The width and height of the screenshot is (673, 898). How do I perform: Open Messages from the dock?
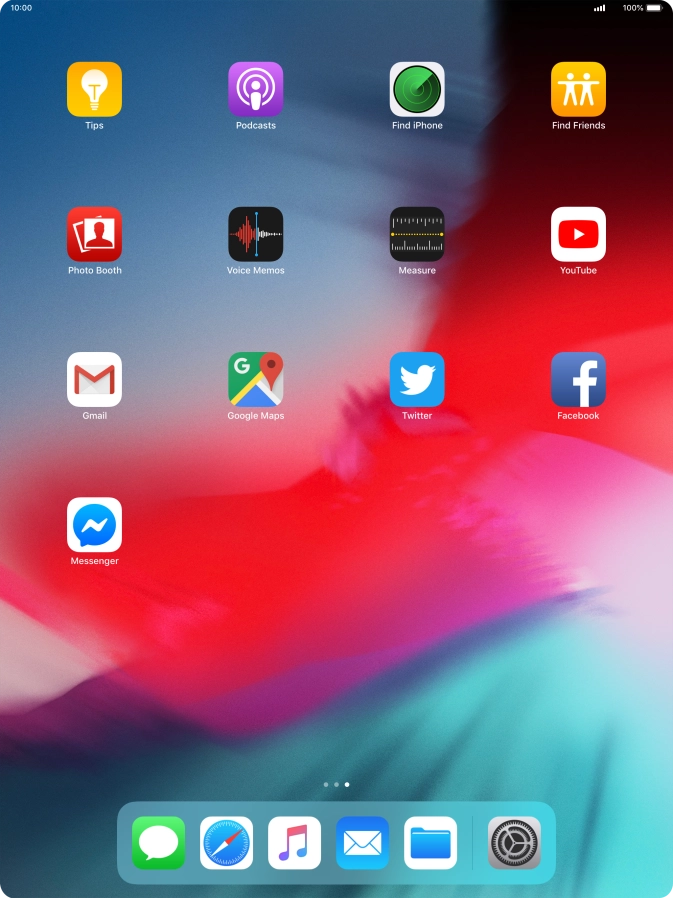[158, 843]
